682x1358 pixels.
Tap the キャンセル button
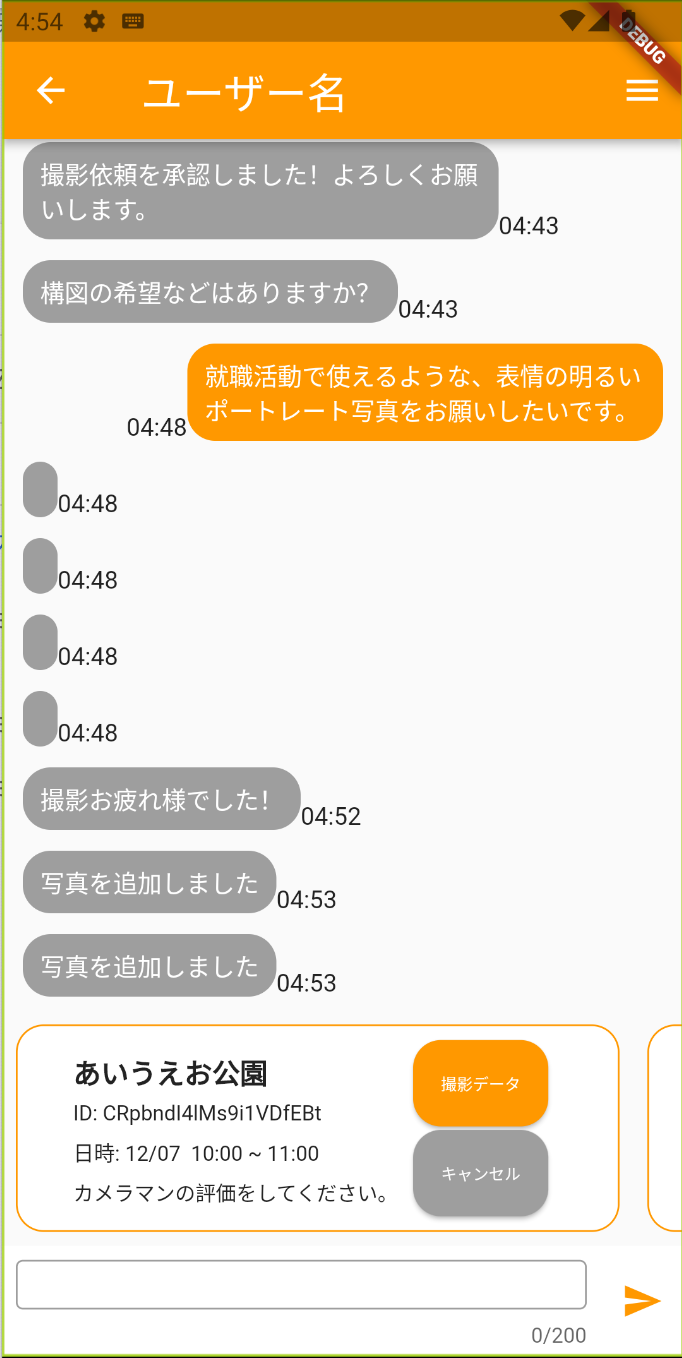coord(481,1174)
